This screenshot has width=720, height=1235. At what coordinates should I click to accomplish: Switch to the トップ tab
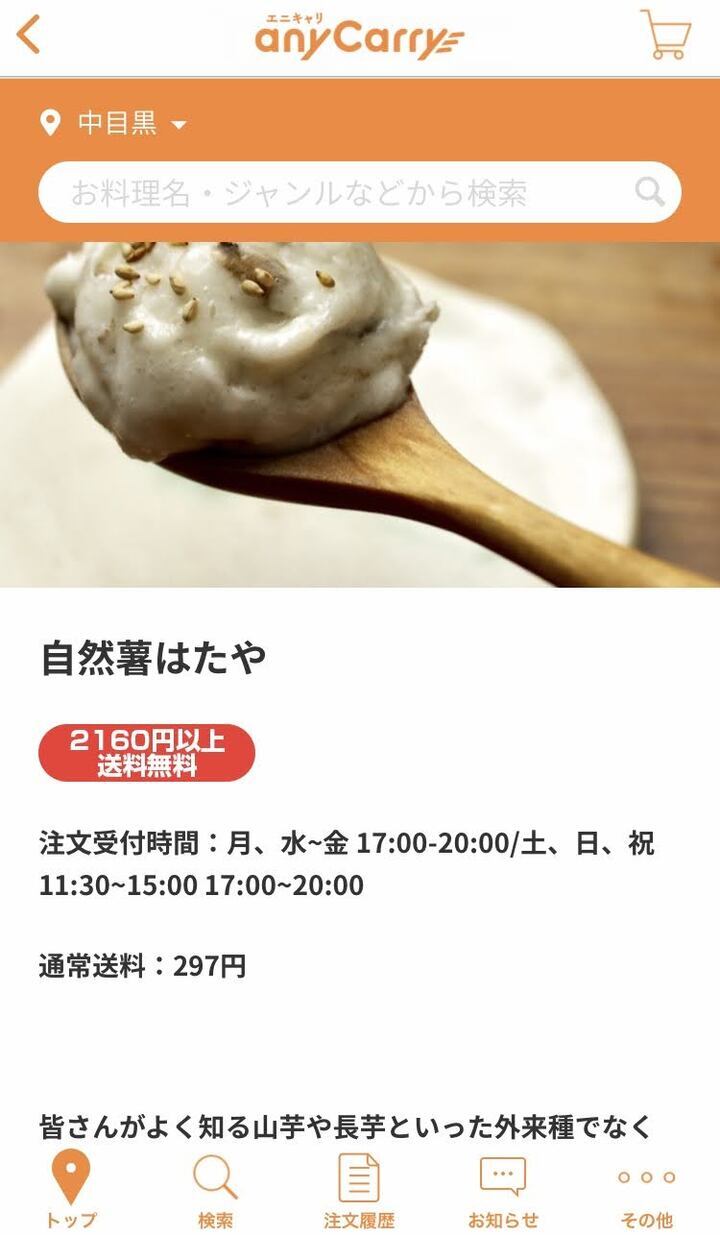(71, 1190)
